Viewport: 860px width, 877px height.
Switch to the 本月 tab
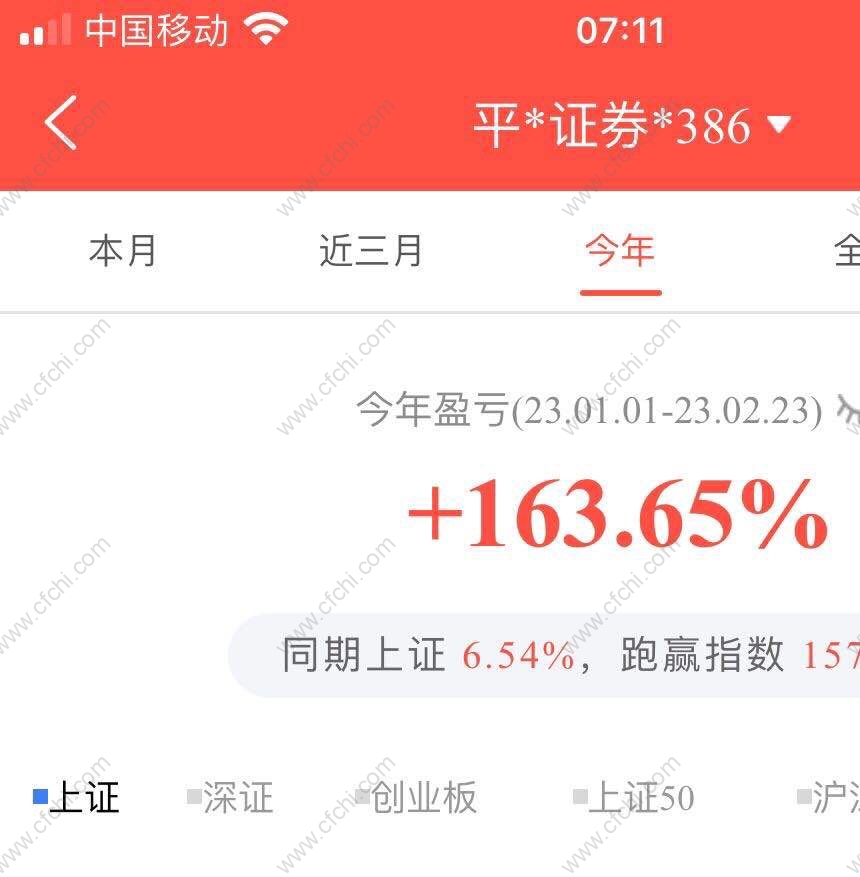click(x=123, y=251)
